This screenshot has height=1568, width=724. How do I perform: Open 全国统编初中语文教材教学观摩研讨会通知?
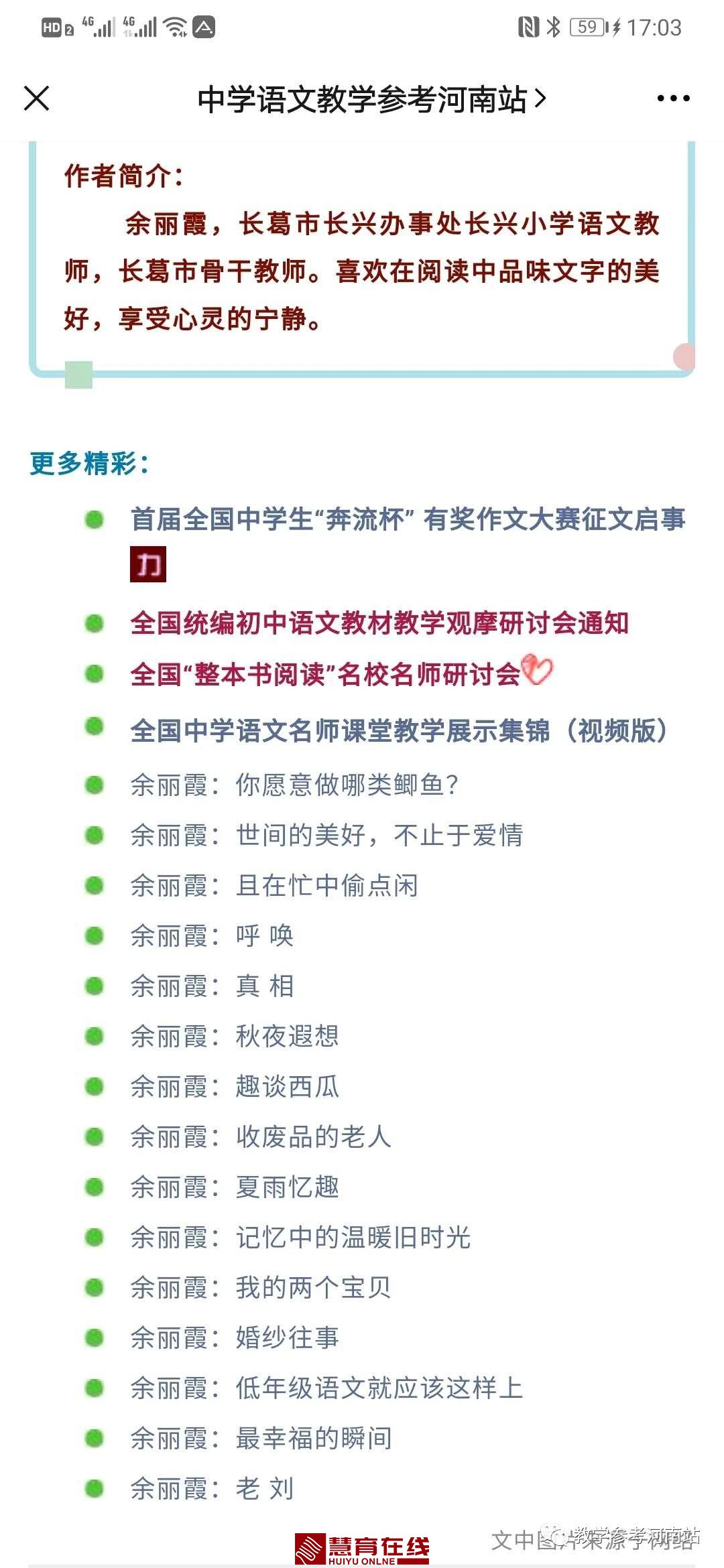379,624
